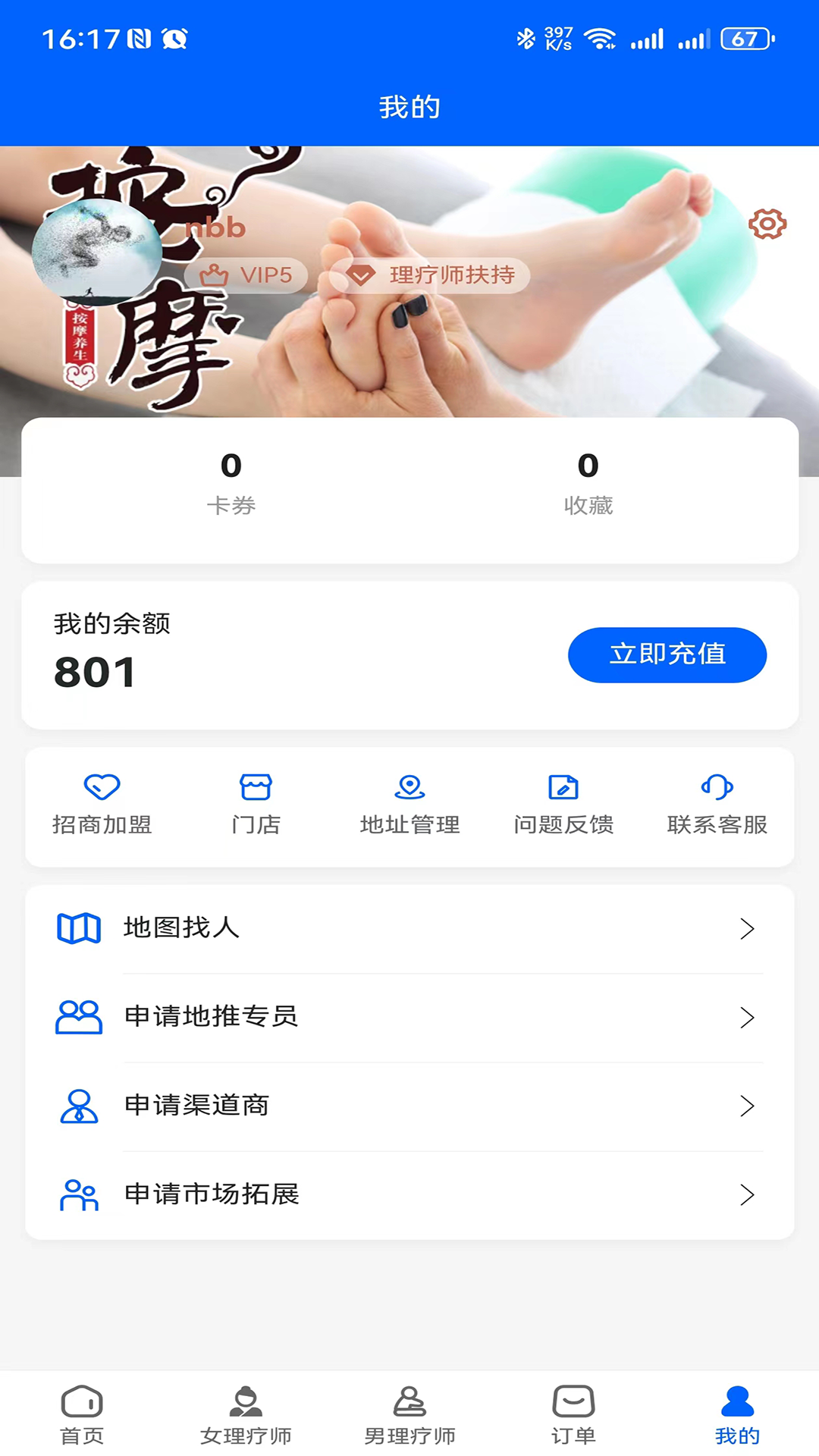Open the VIP5 membership badge
The image size is (819, 1456).
click(x=246, y=275)
